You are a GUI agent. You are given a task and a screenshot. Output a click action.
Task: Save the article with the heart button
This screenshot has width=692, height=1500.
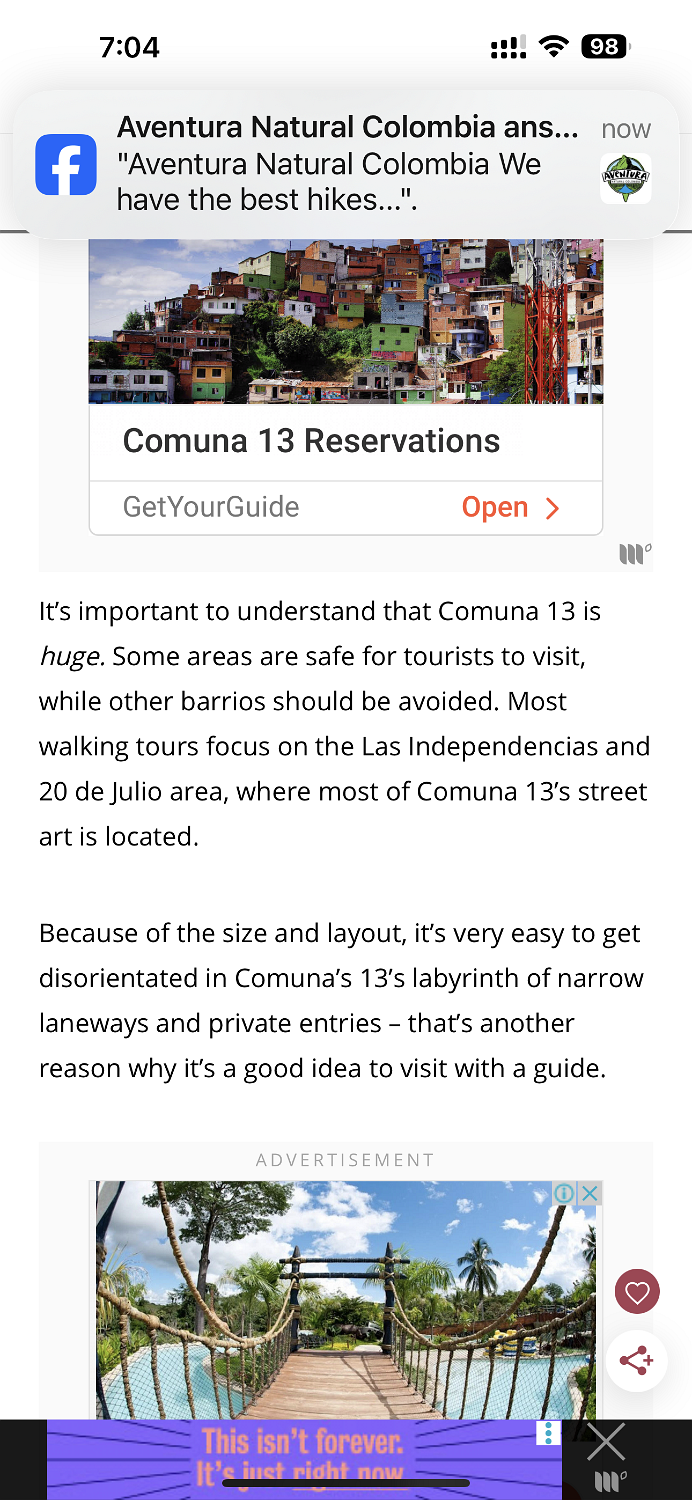coord(637,1292)
